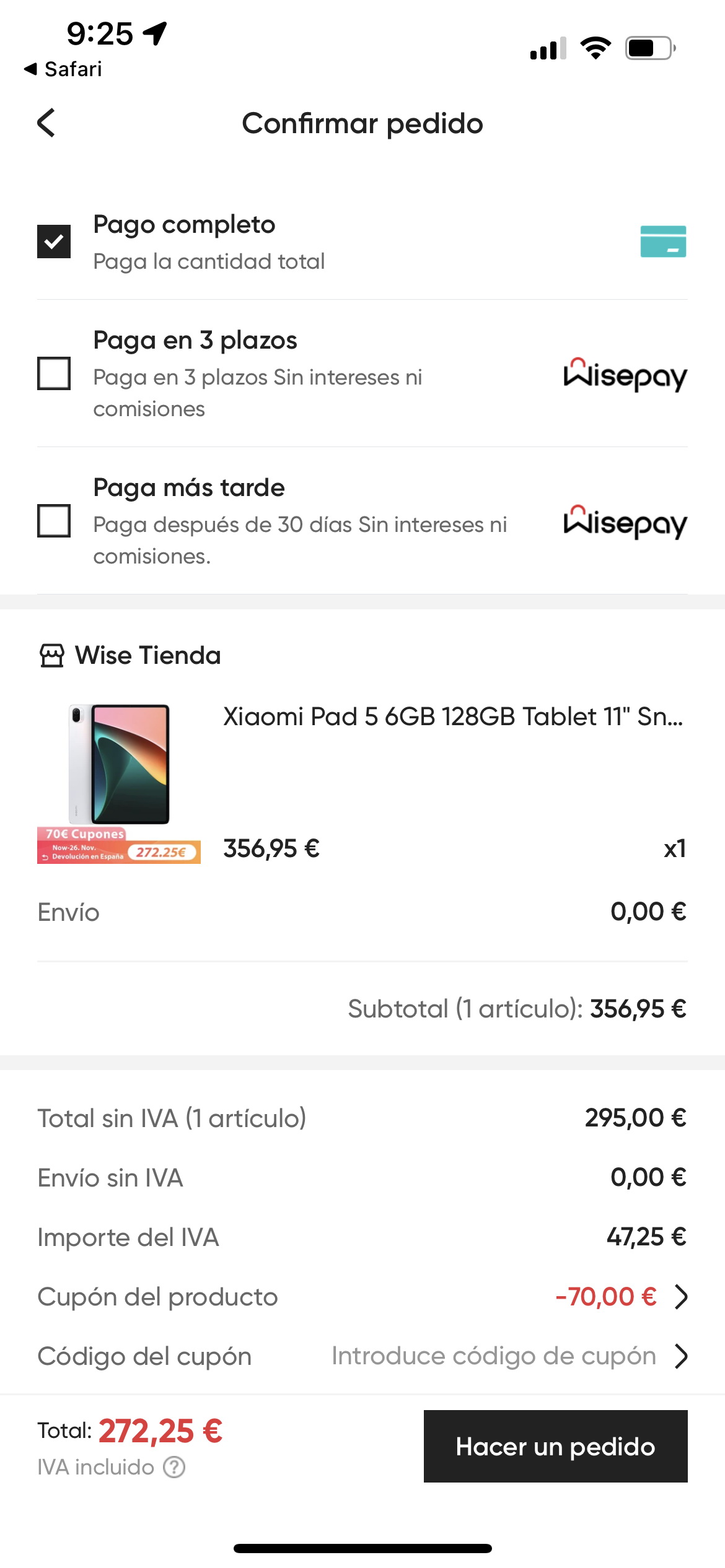725x1568 pixels.
Task: Return to Safari via the status bar
Action: 63,69
